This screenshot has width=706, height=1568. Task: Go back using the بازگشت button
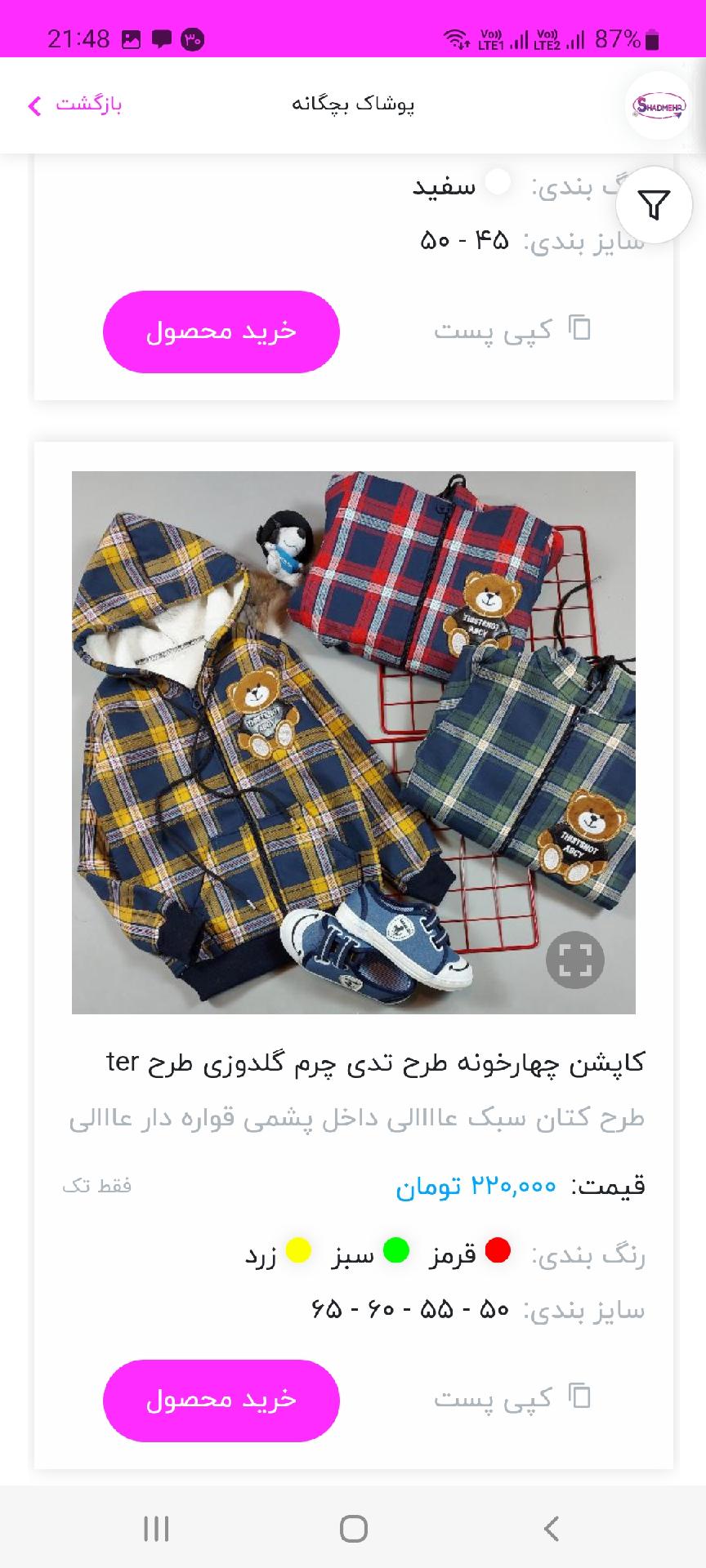pyautogui.click(x=74, y=105)
